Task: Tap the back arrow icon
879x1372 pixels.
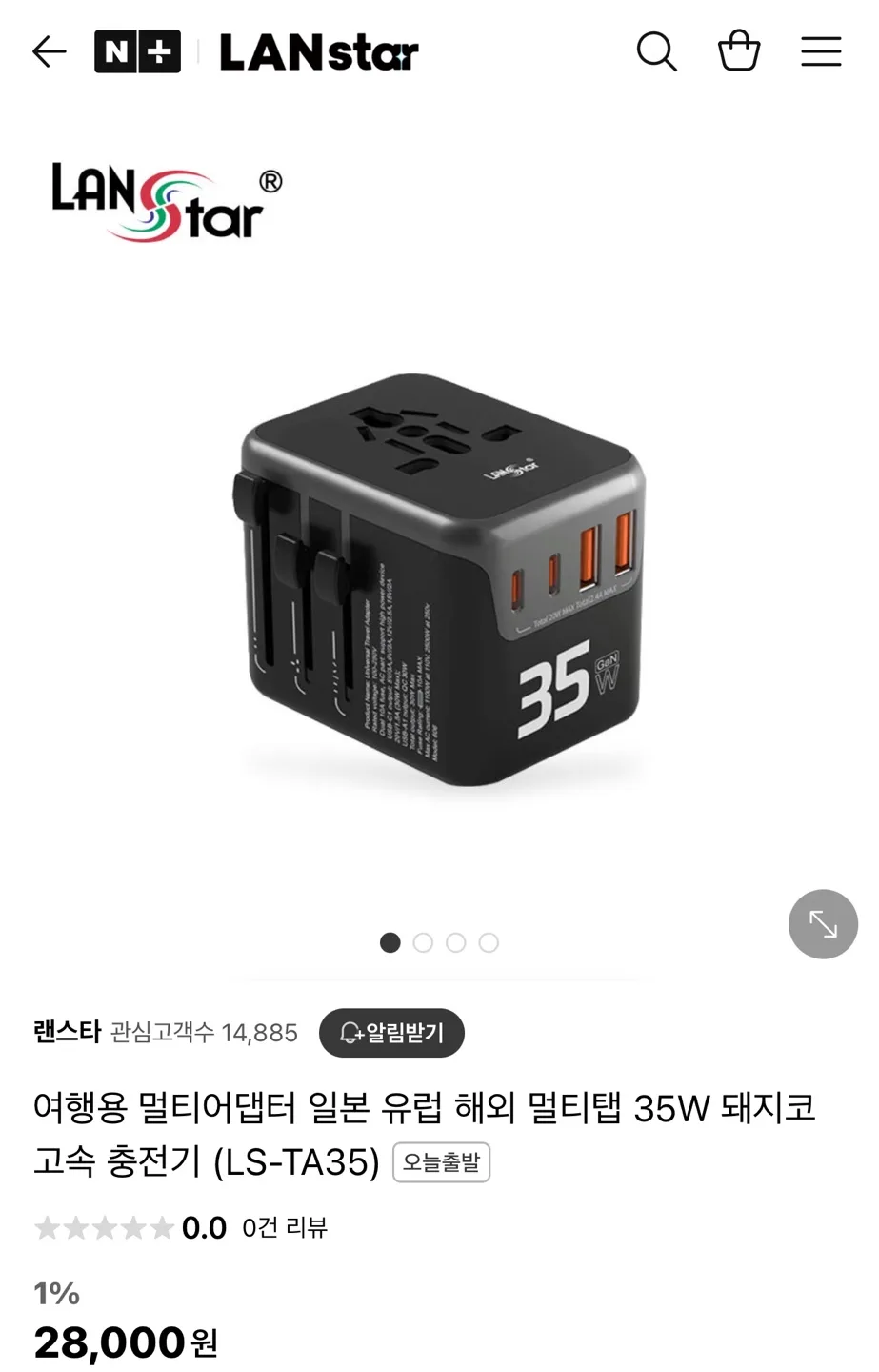Action: pos(50,52)
